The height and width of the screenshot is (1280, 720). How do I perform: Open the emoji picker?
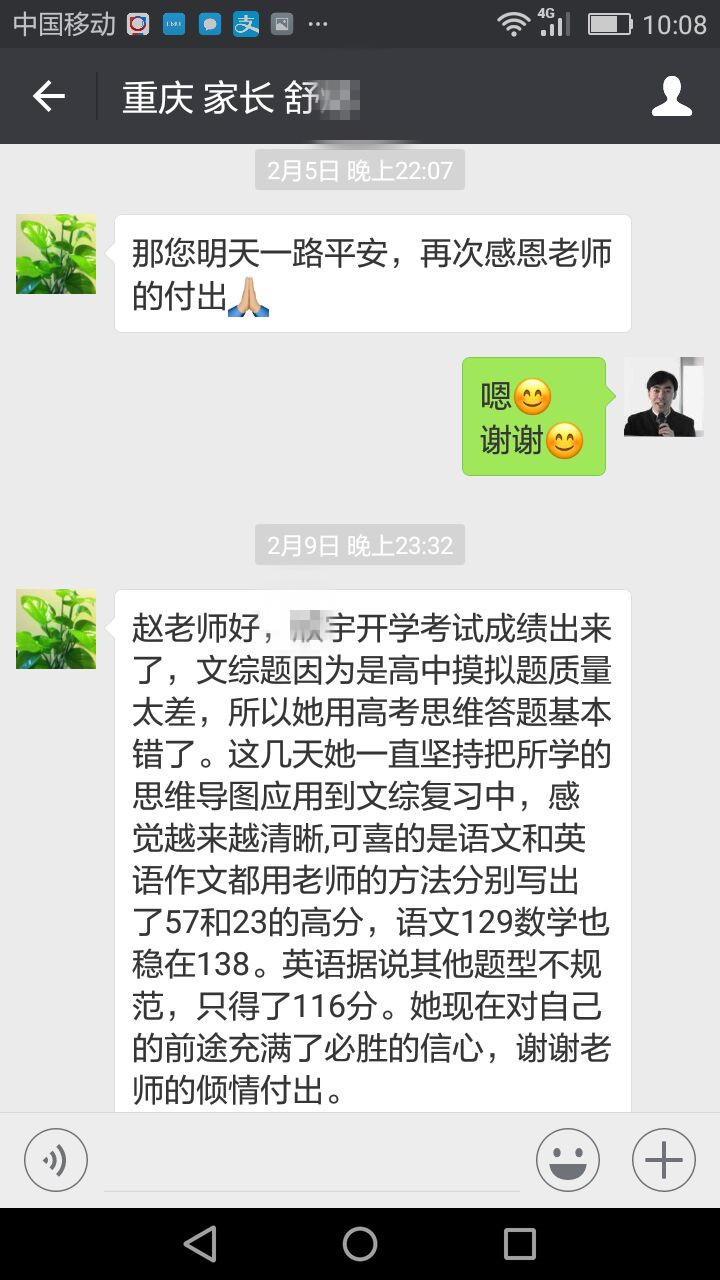pos(568,1160)
